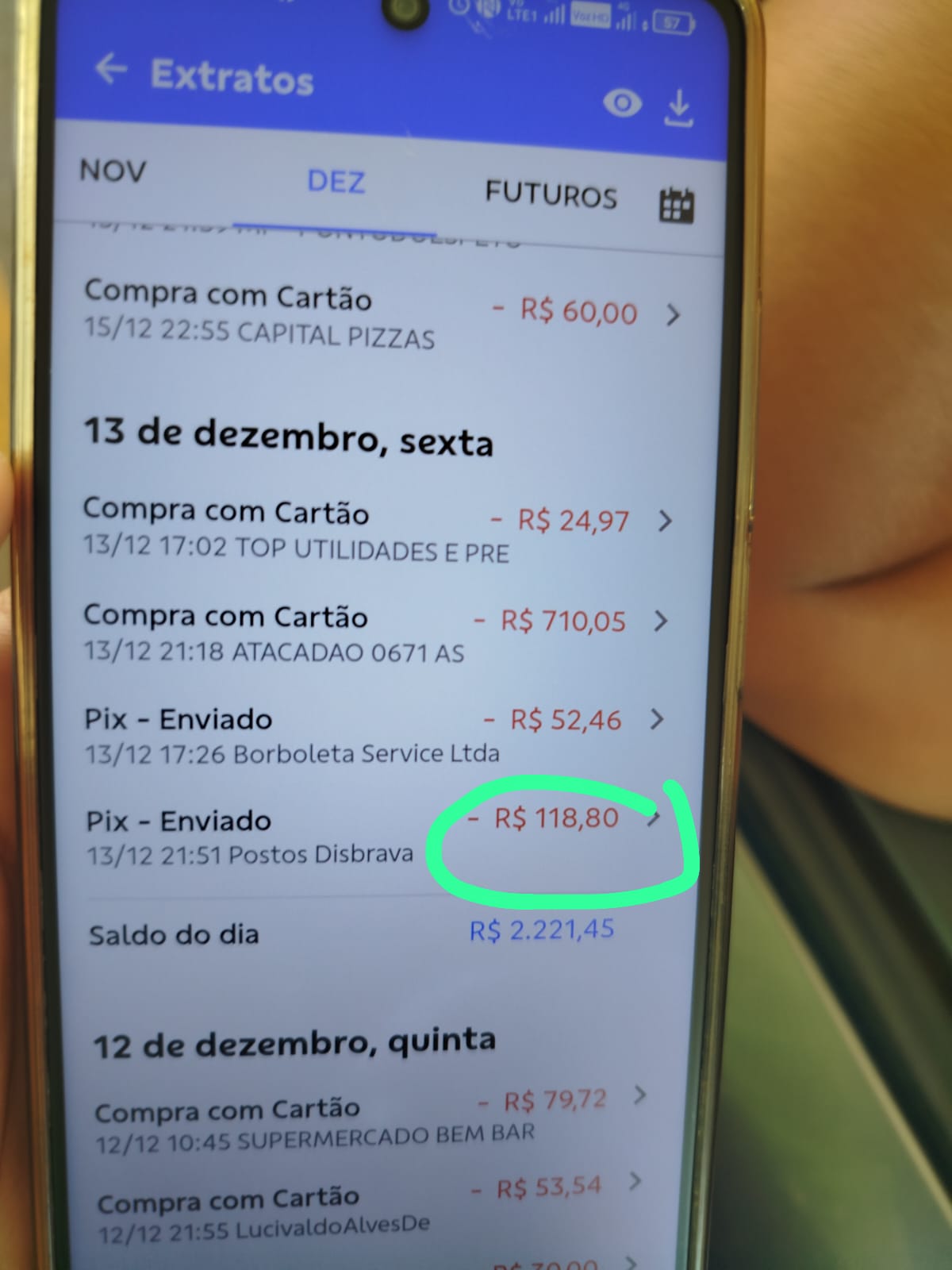Toggle balance visibility eye icon
The height and width of the screenshot is (1270, 952).
coord(622,103)
